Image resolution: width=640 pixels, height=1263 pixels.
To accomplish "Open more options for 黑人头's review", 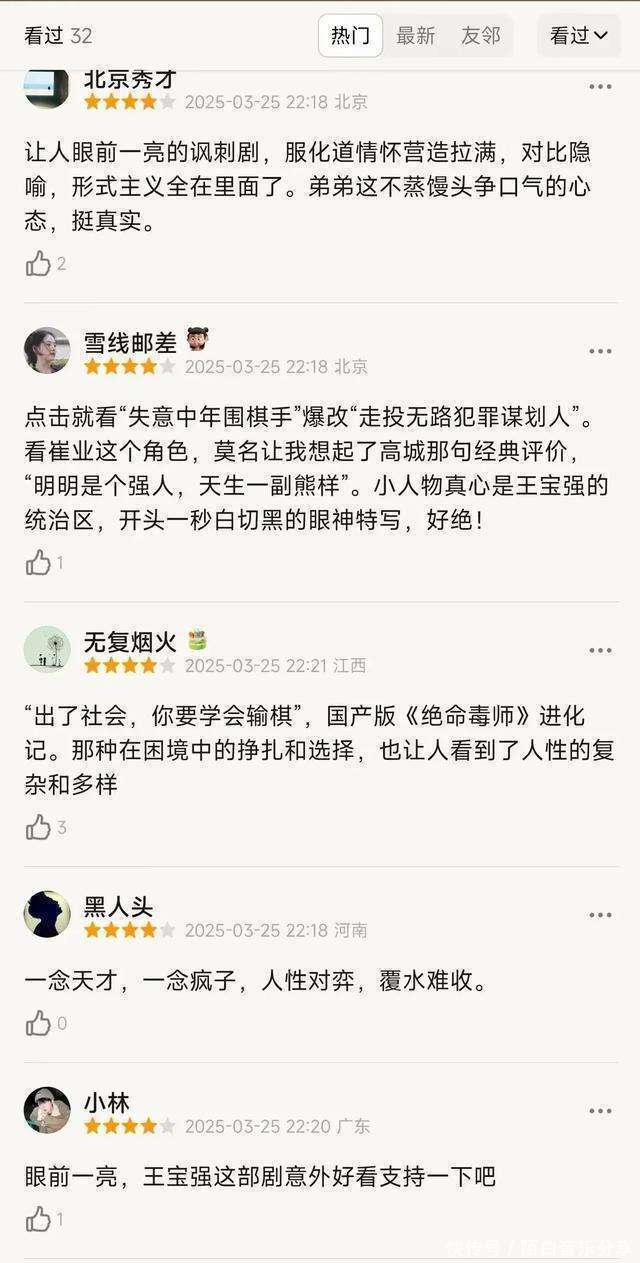I will (600, 915).
